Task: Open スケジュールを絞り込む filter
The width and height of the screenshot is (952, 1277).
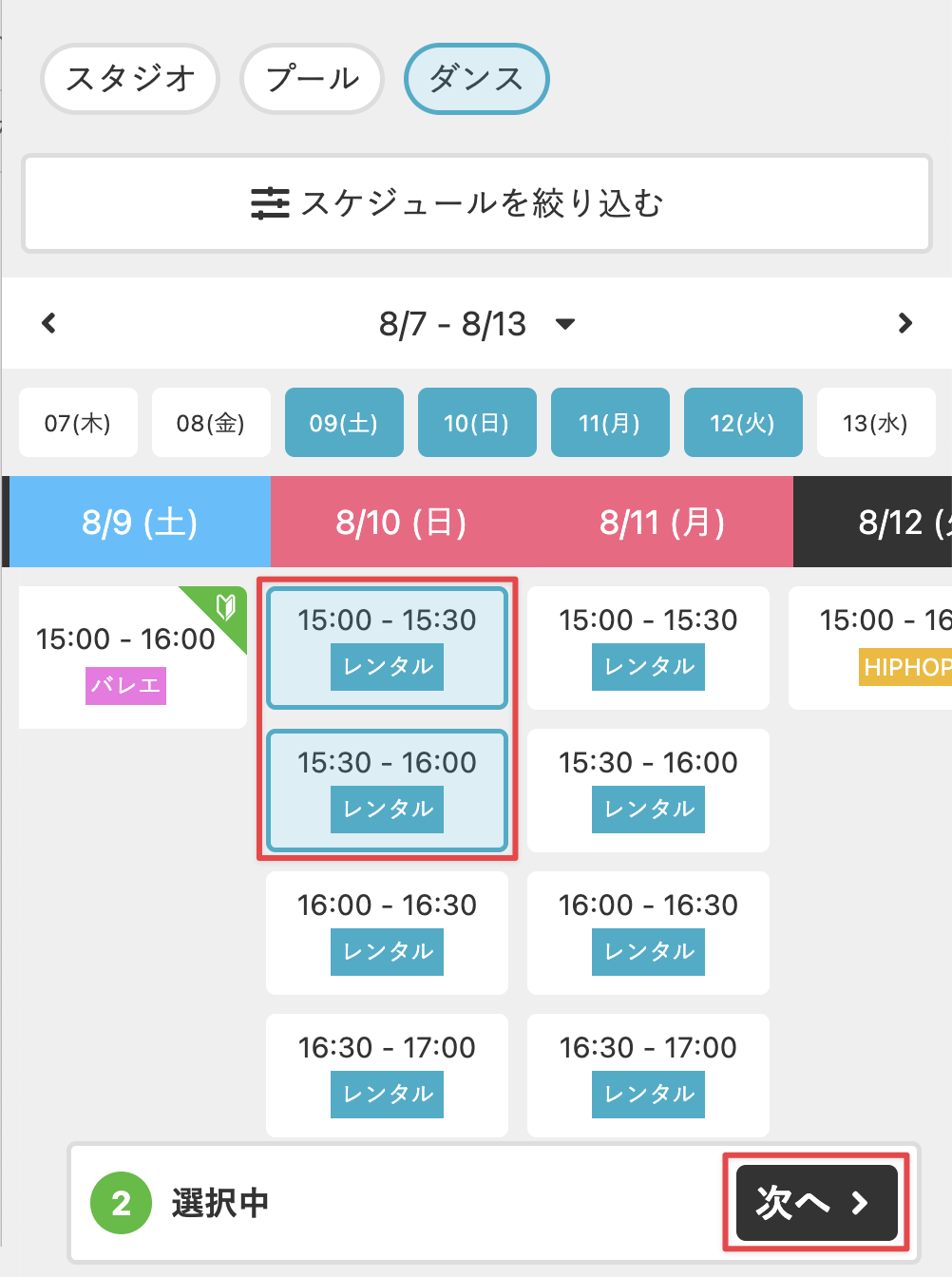Action: pos(476,203)
